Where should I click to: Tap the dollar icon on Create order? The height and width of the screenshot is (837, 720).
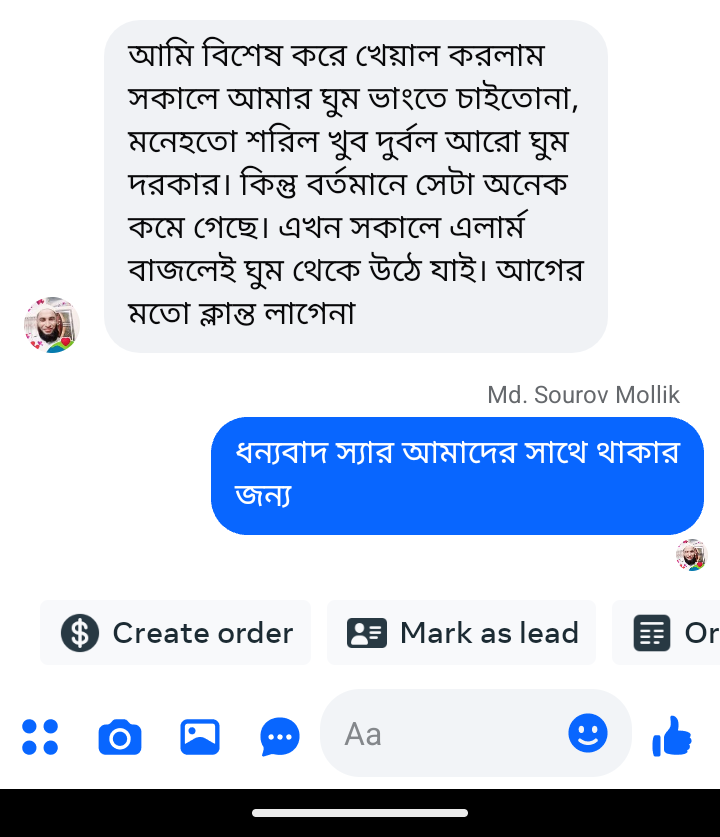[81, 632]
